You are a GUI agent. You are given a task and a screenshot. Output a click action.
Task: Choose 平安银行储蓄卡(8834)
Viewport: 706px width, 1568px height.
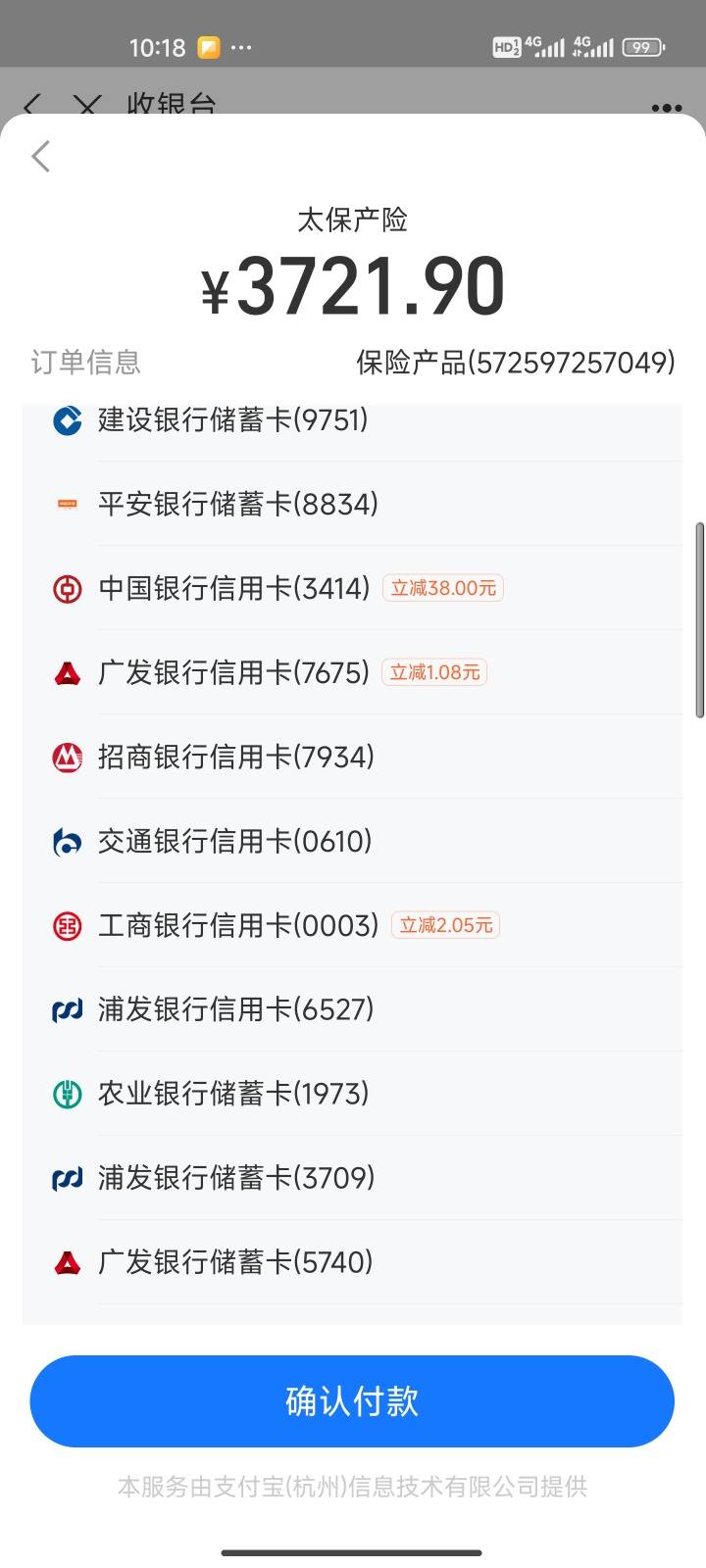coord(352,504)
